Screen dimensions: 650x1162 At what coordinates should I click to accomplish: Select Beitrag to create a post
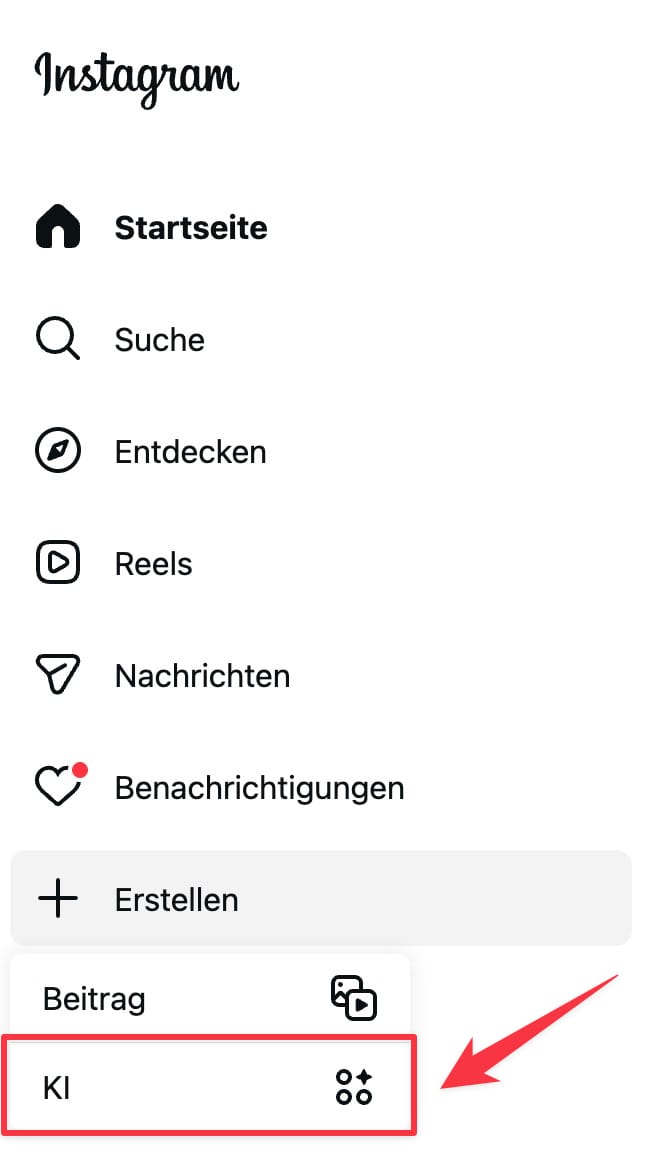210,998
